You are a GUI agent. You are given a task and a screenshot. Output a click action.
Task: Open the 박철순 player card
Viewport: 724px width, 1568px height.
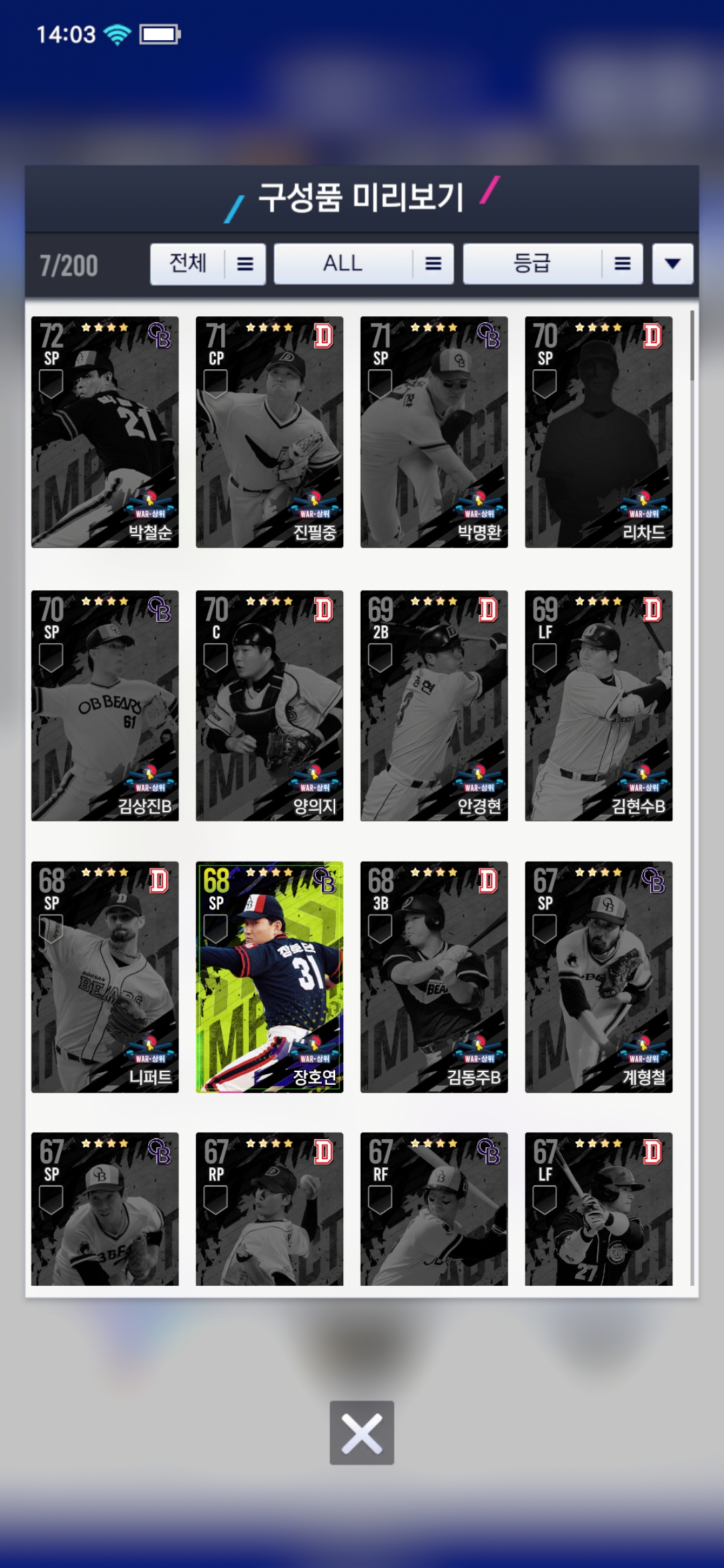[x=105, y=432]
